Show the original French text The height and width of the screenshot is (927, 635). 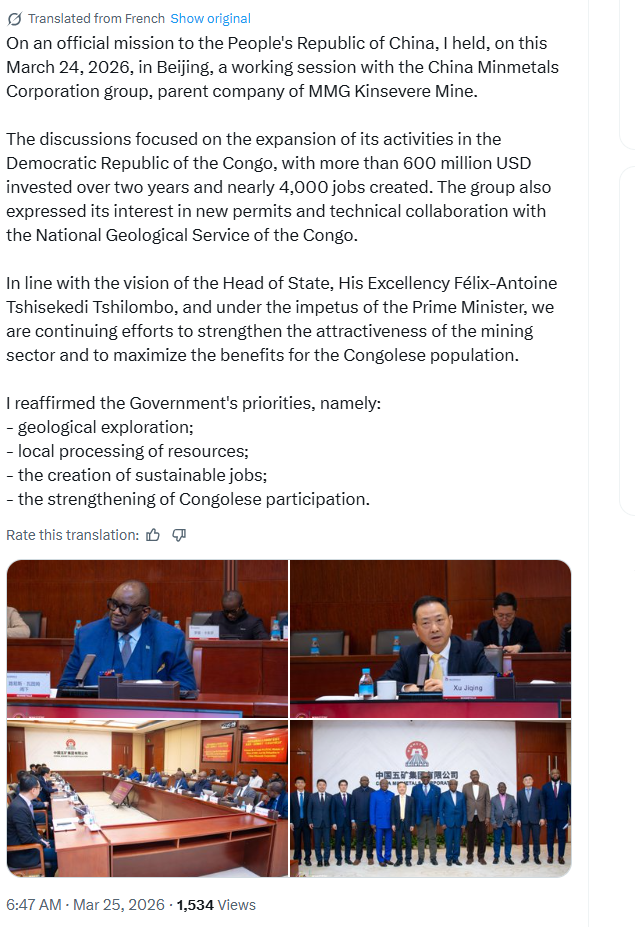[210, 19]
